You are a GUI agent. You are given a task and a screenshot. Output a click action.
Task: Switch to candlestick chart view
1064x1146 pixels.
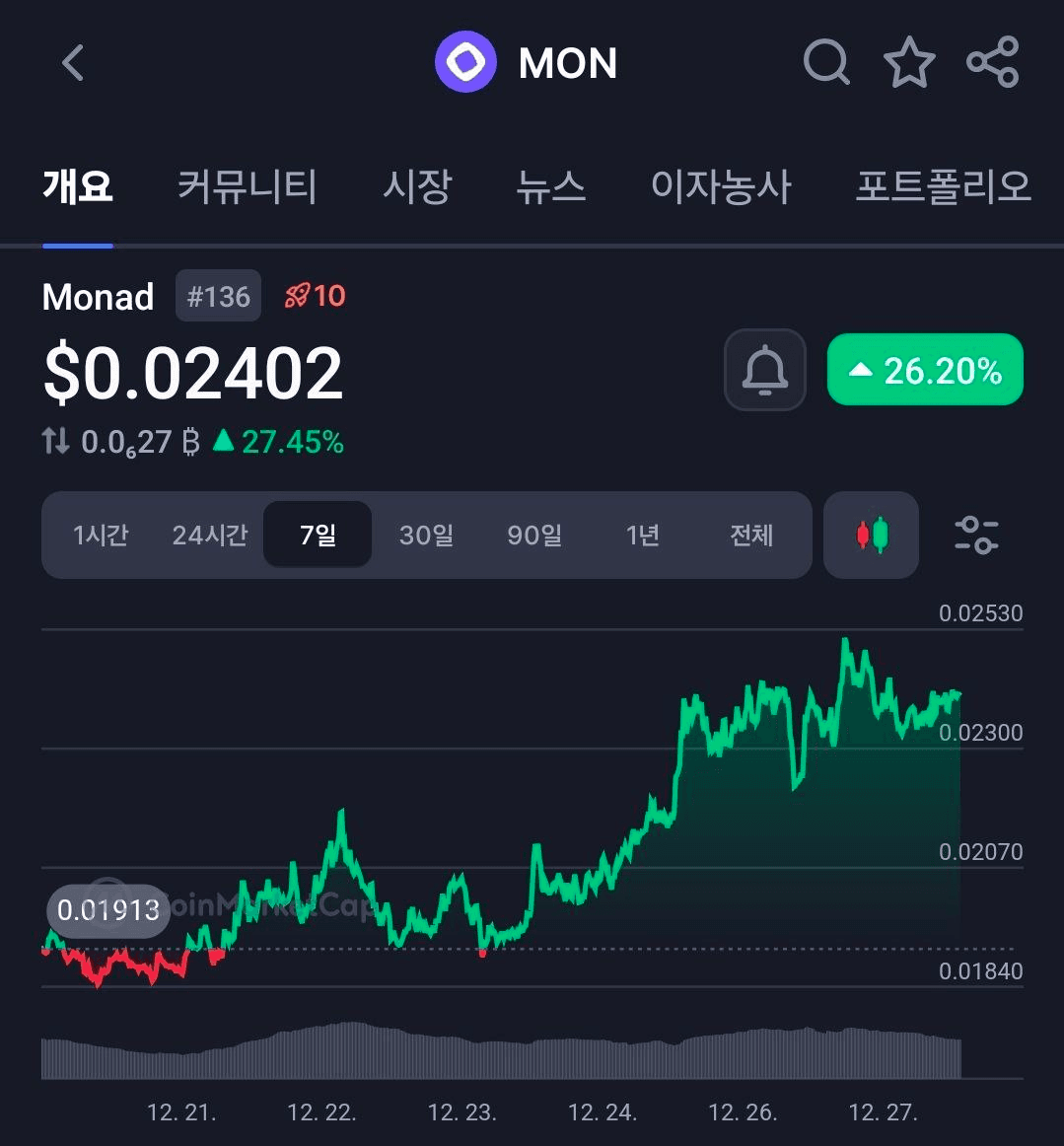871,536
